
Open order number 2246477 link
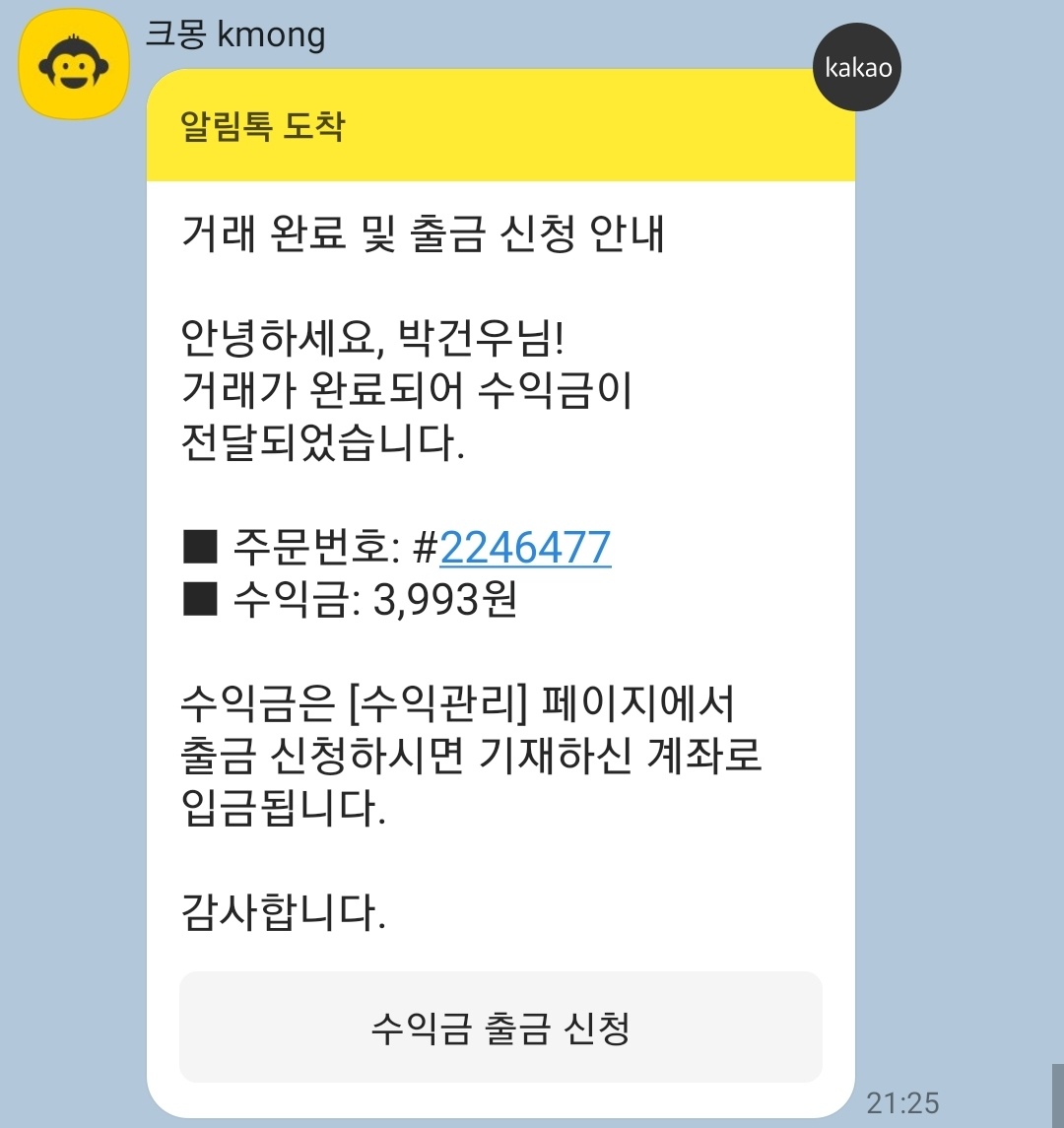click(525, 548)
